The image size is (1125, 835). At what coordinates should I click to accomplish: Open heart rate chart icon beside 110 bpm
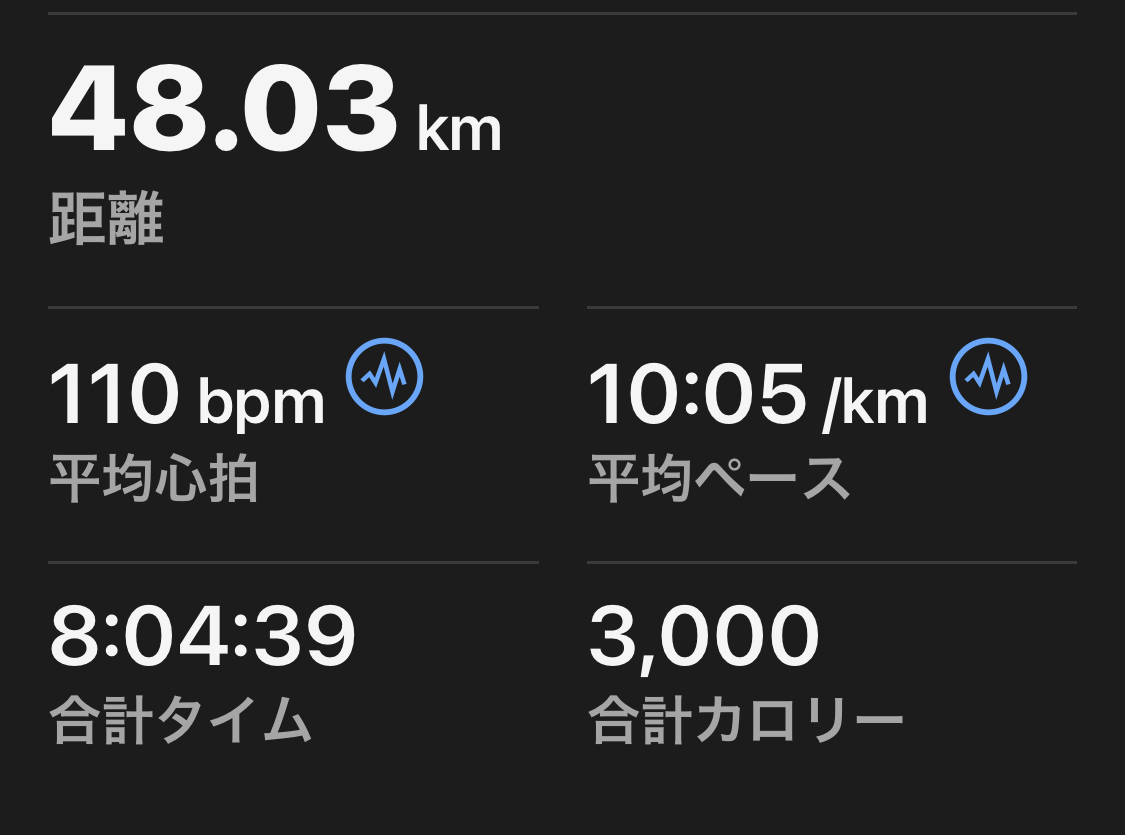(385, 377)
